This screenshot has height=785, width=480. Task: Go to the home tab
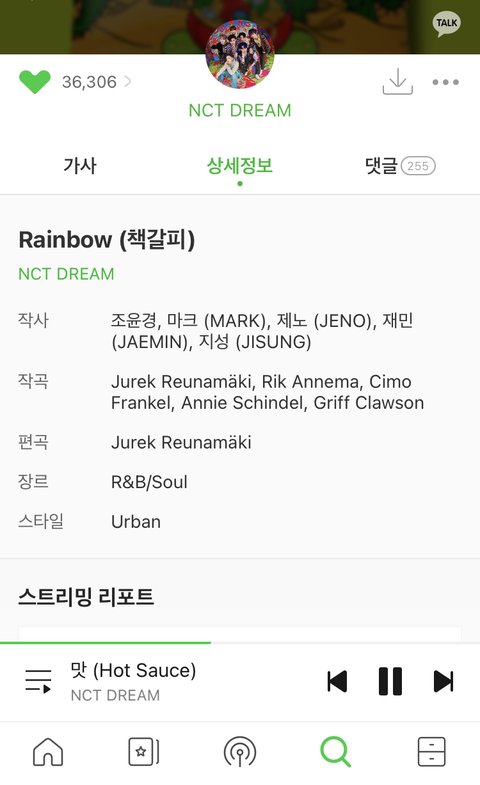(48, 752)
